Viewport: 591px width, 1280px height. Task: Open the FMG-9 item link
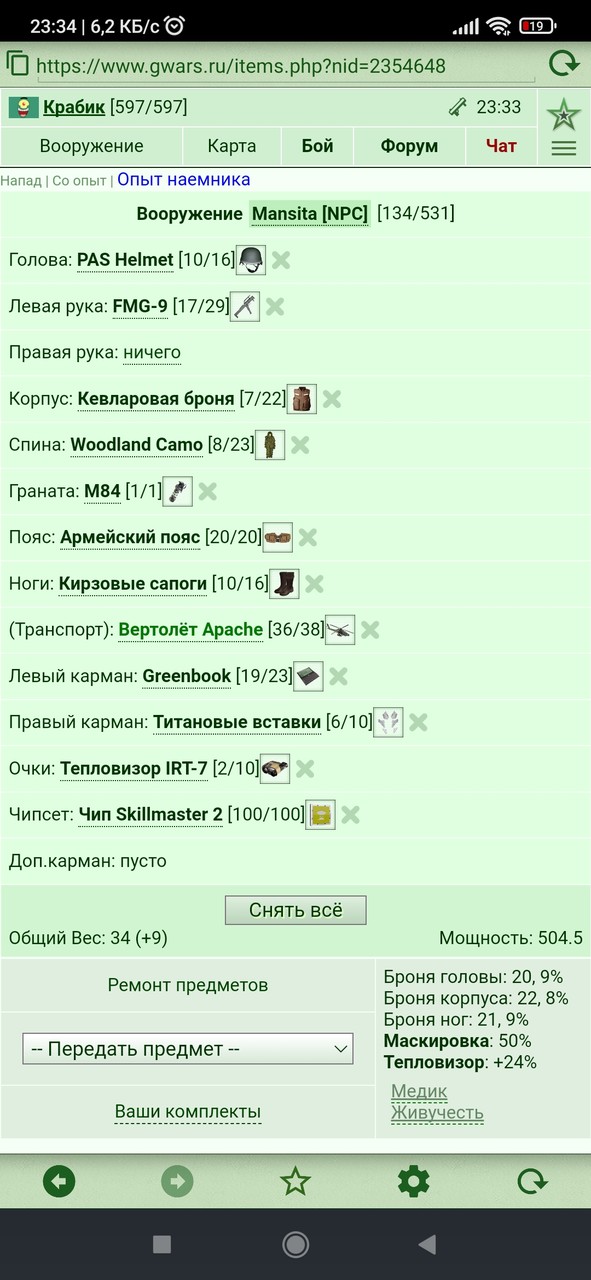point(140,306)
